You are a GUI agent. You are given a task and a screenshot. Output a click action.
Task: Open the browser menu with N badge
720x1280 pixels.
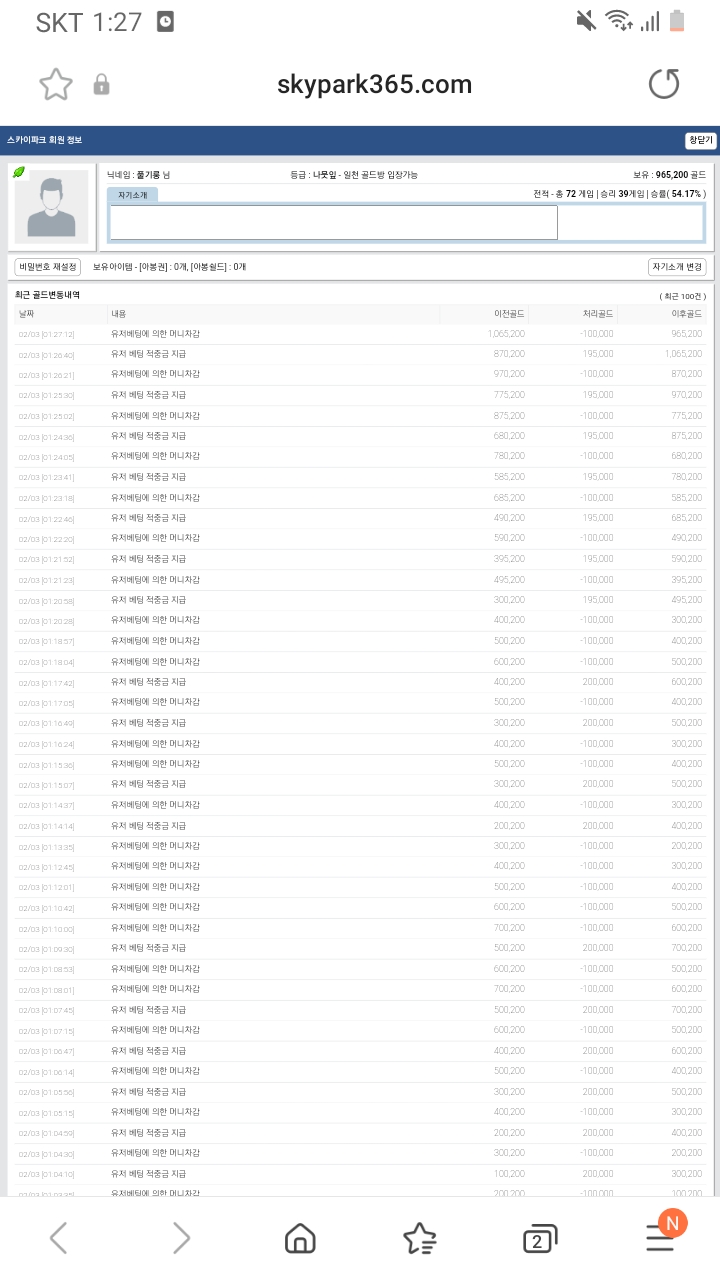(x=661, y=1236)
